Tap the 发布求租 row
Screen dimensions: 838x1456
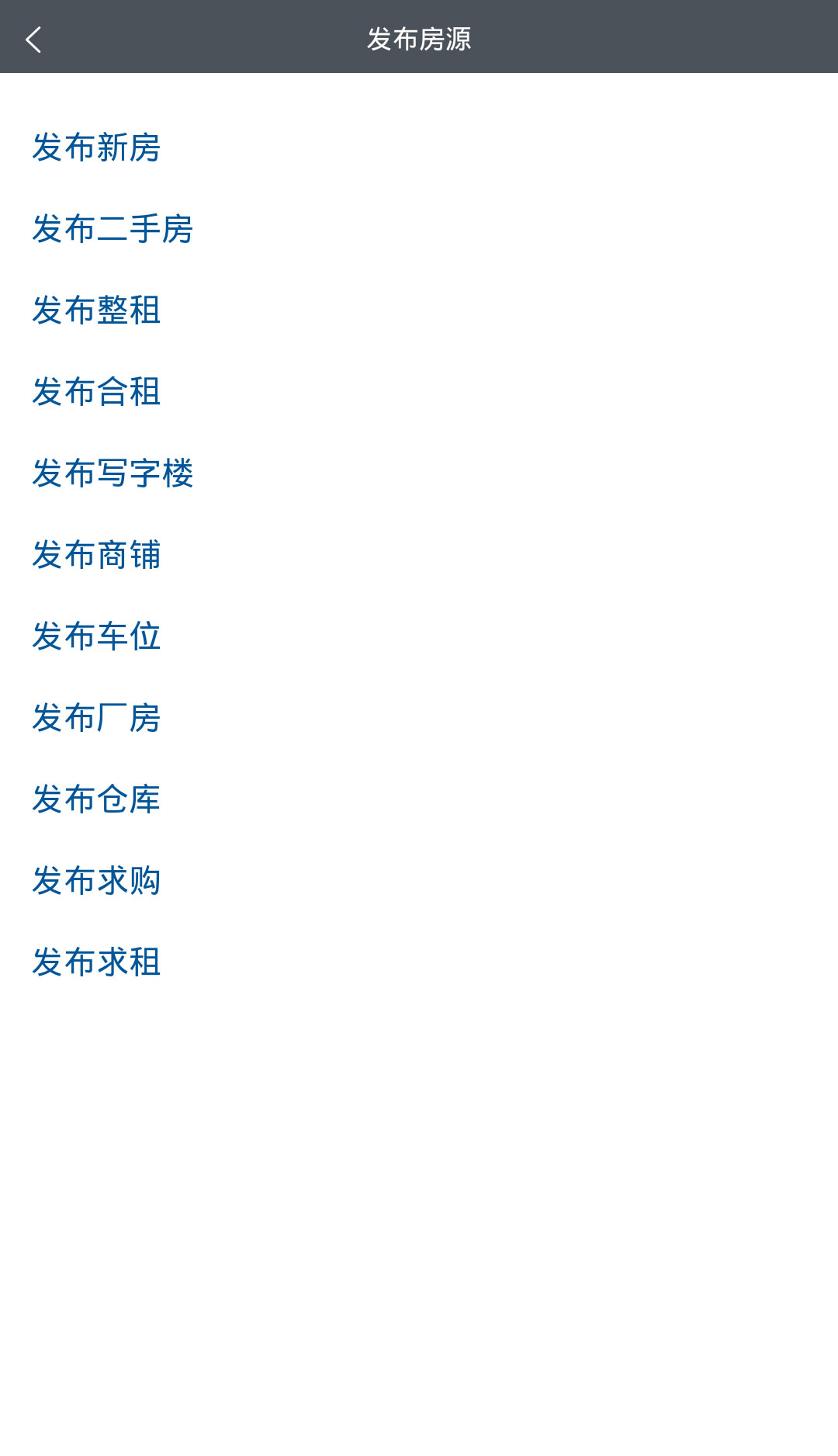point(96,962)
